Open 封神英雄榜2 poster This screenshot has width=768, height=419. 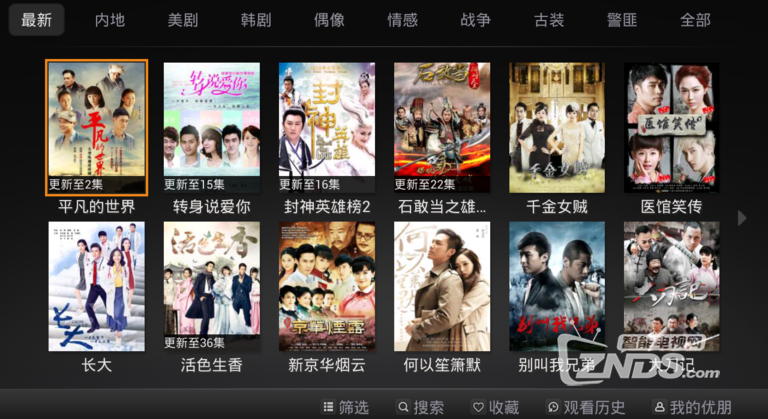pyautogui.click(x=326, y=128)
